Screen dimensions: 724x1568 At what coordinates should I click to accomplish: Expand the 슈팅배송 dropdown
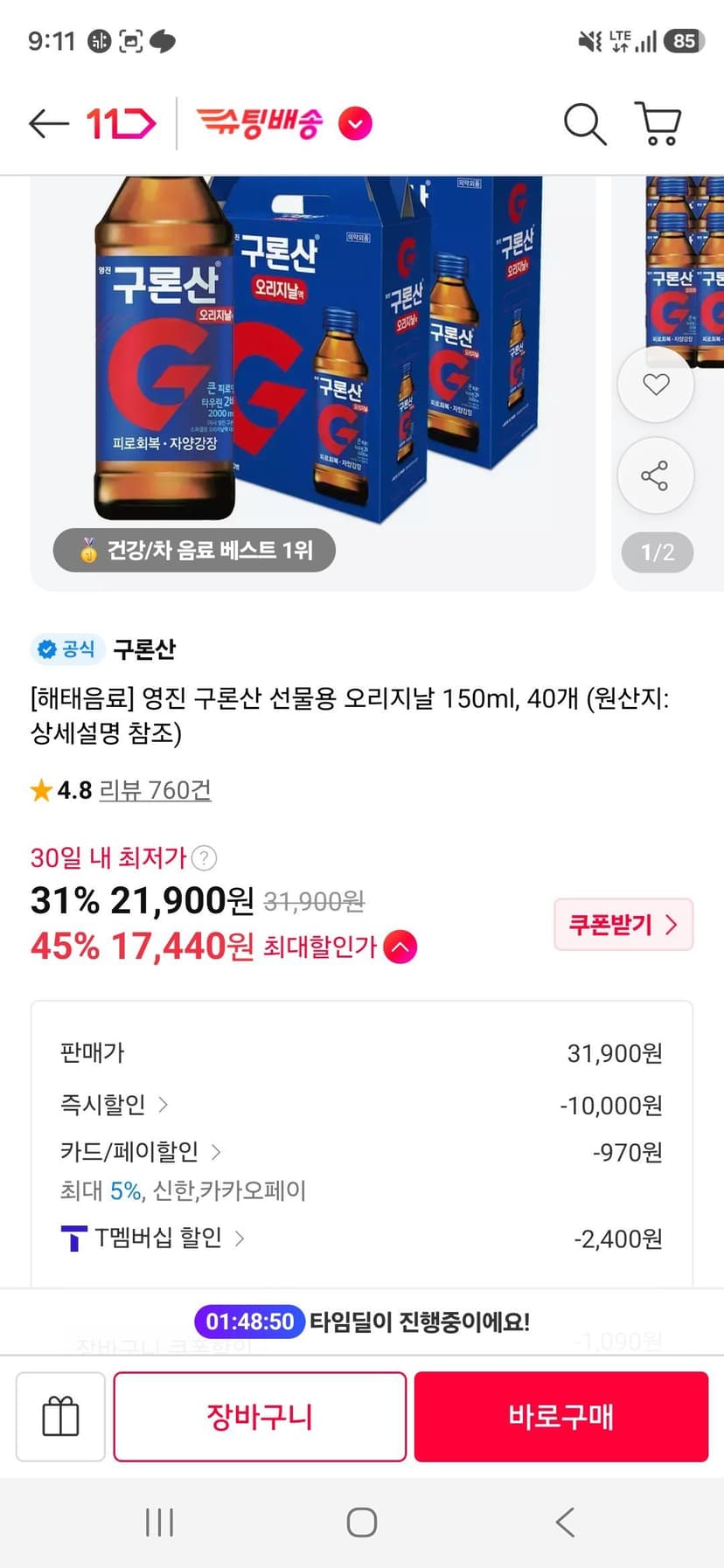355,123
